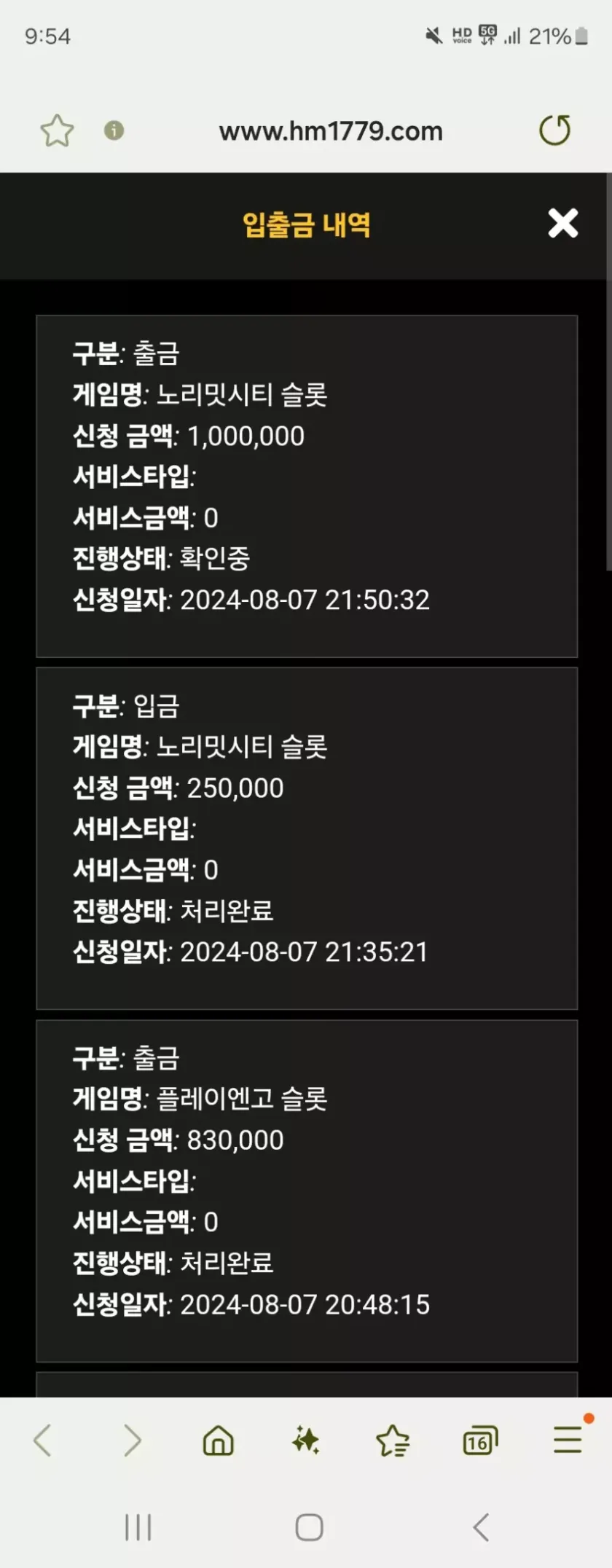
Task: Close the 입출금 내역 dialog
Action: 562,224
